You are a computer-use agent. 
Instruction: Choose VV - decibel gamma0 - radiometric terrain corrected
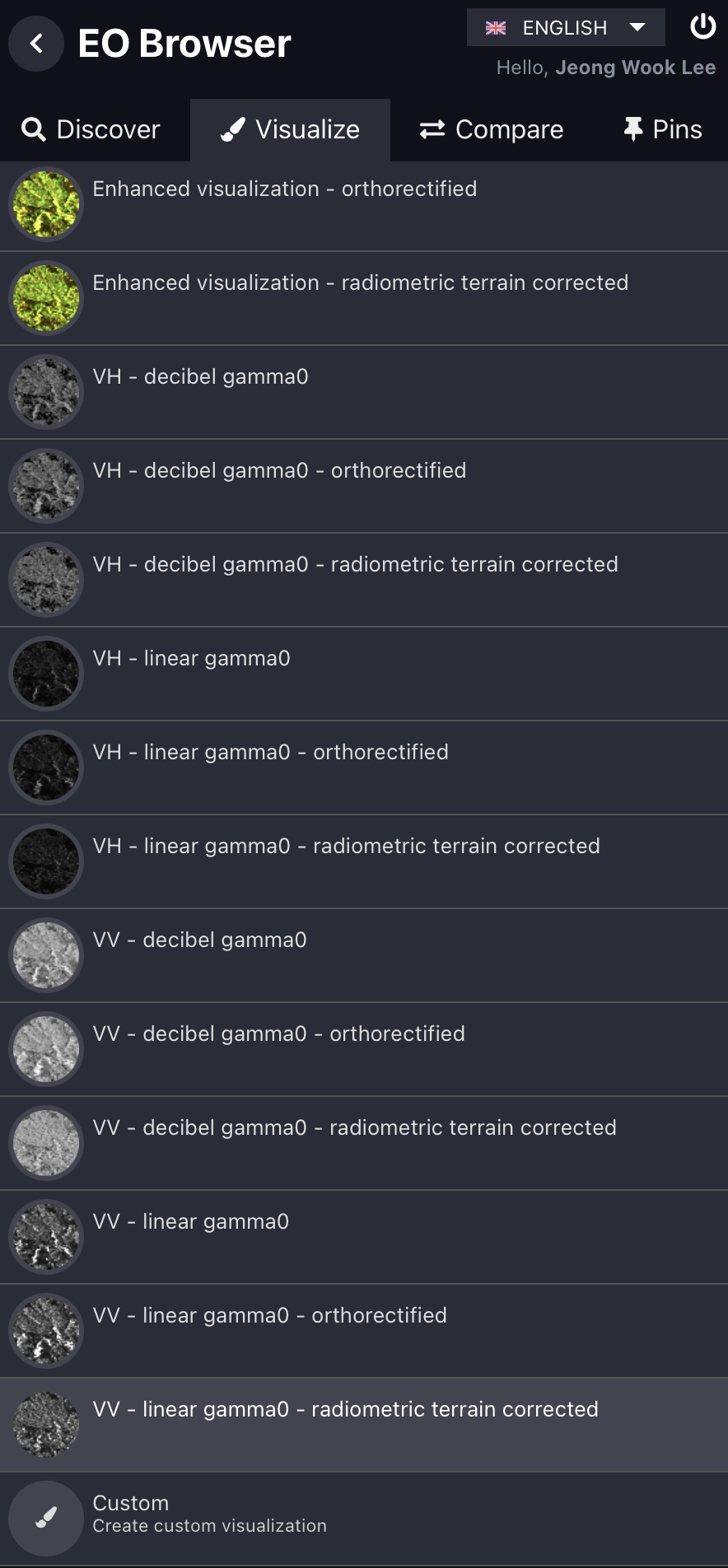tap(364, 1144)
